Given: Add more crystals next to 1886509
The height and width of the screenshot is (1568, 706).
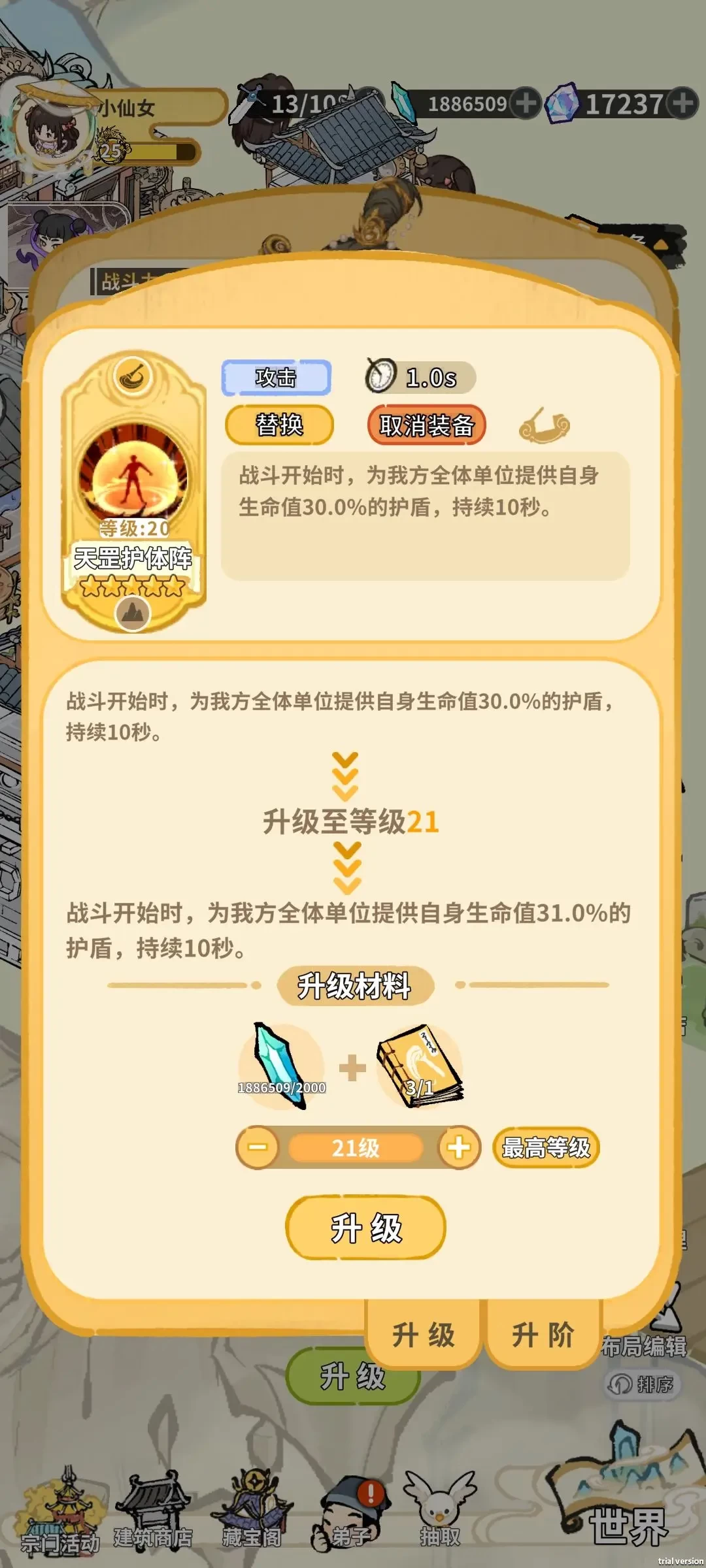Looking at the screenshot, I should pyautogui.click(x=526, y=103).
